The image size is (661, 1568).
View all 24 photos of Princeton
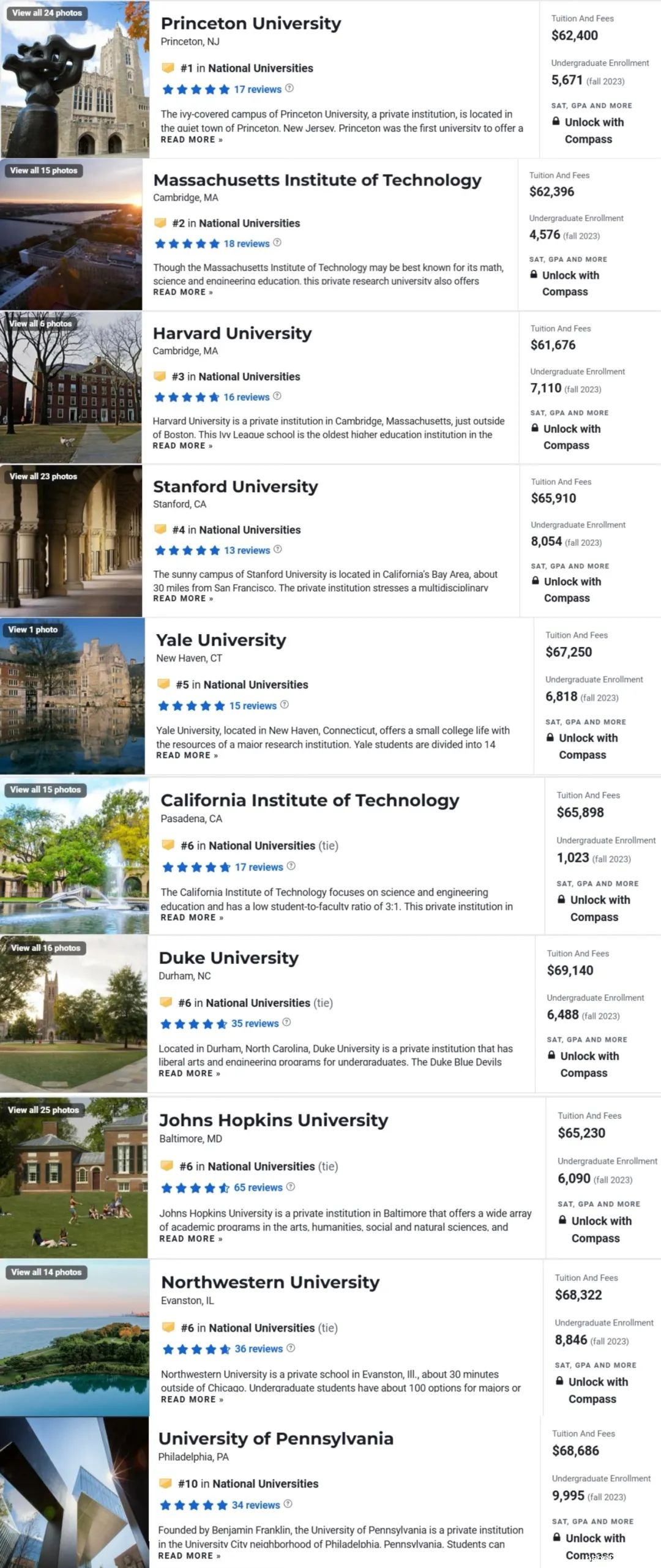point(47,13)
